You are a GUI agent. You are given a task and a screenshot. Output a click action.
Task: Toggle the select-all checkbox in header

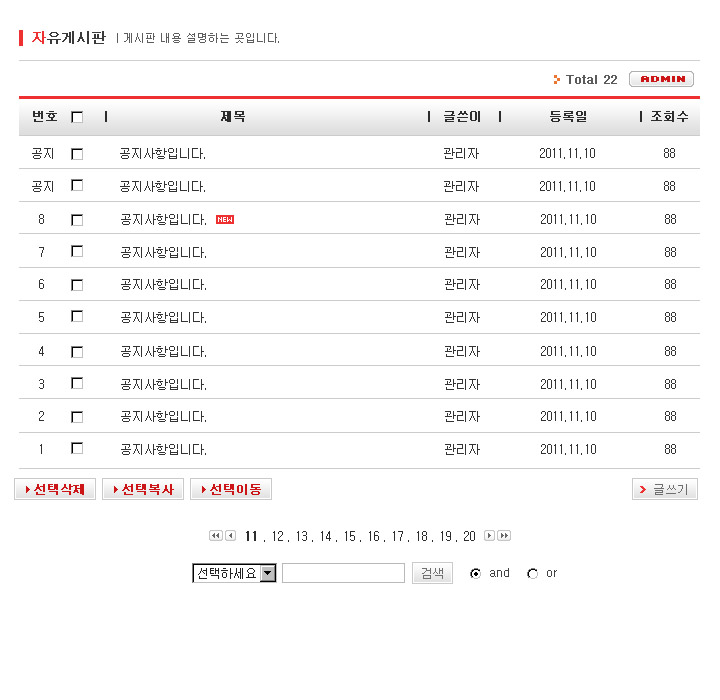(x=77, y=117)
